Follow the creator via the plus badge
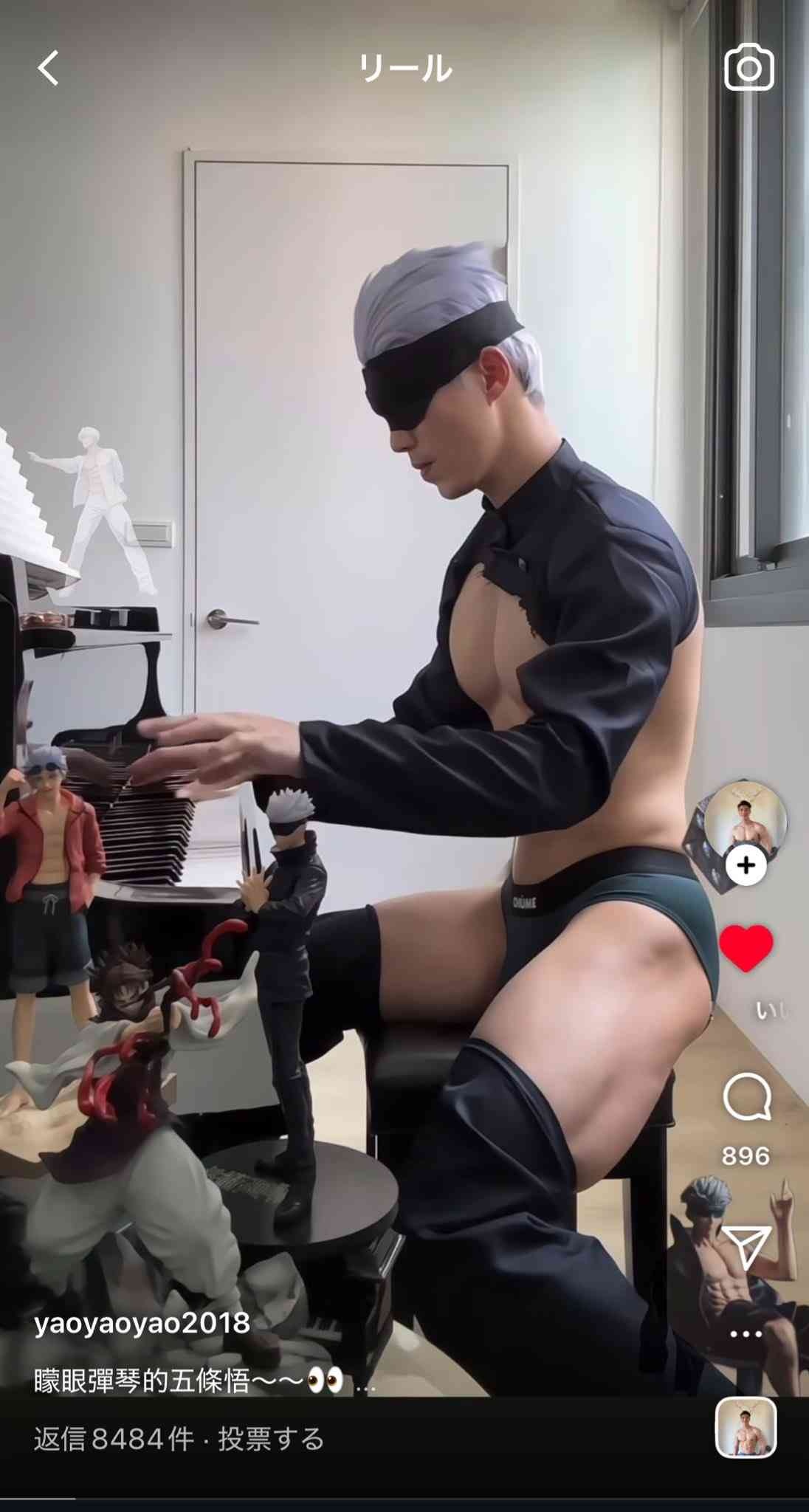809x1512 pixels. 746,865
